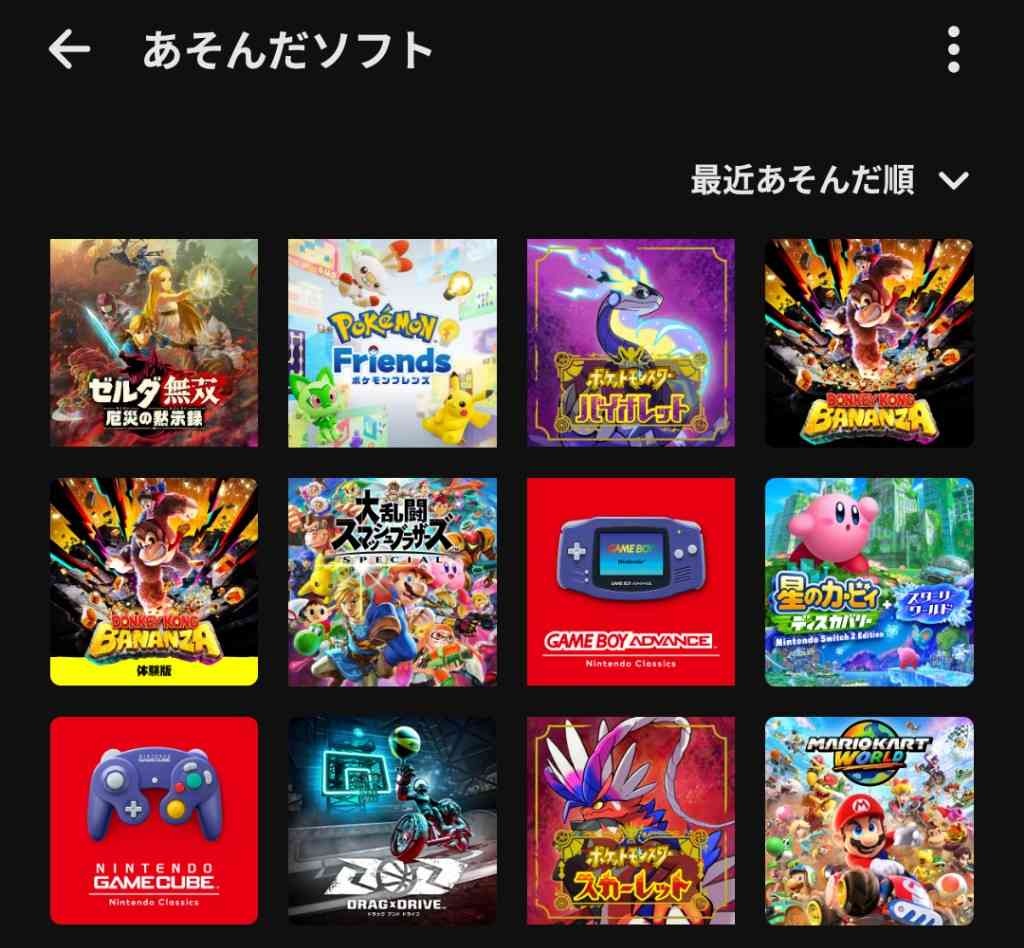The height and width of the screenshot is (948, 1024).
Task: Open the Drag x Drive tile
Action: [392, 820]
